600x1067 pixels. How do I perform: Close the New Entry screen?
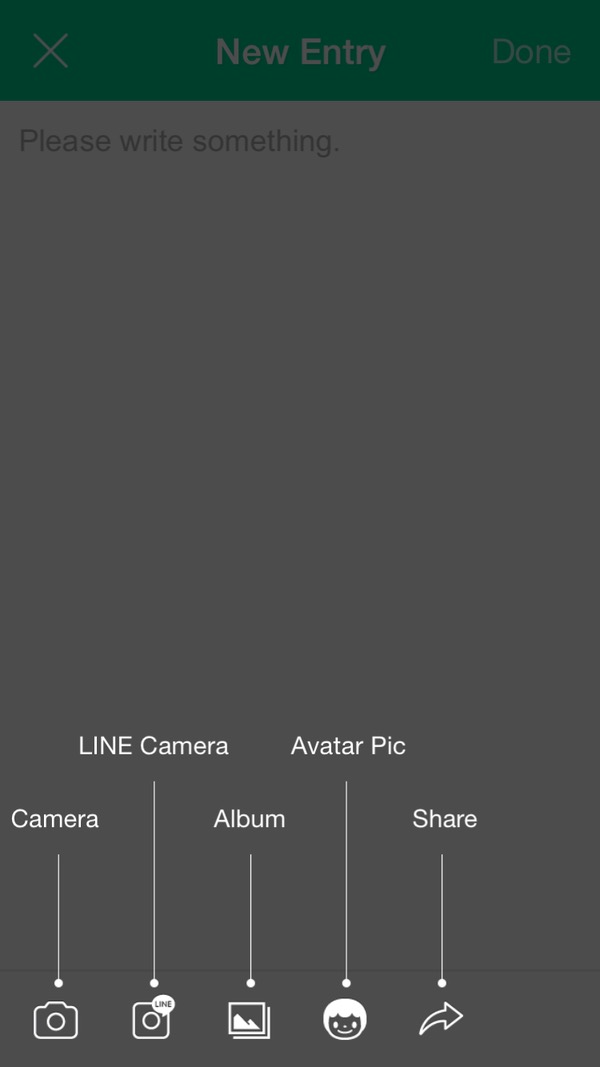[x=50, y=51]
